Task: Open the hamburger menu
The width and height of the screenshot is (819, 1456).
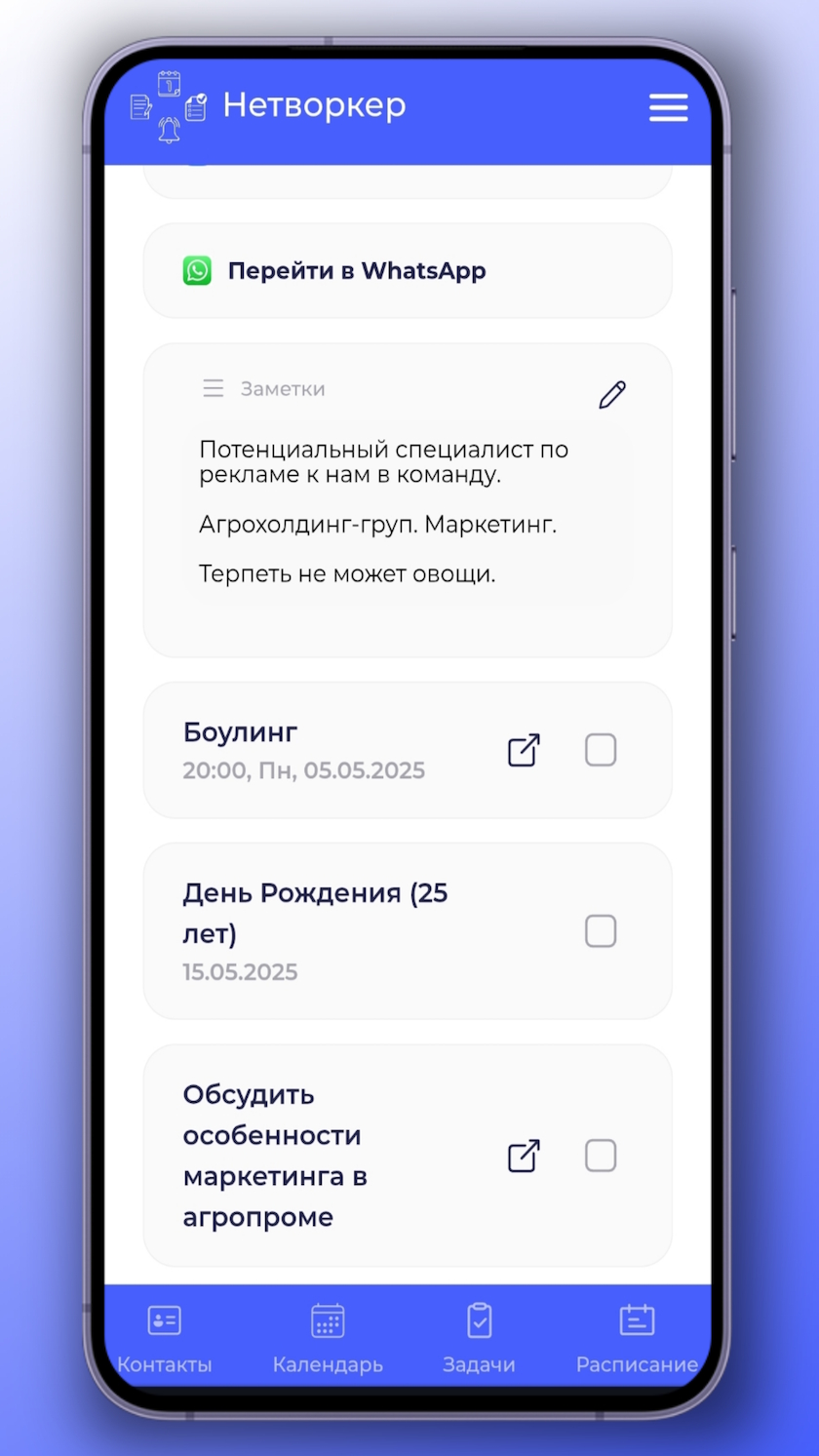Action: click(x=668, y=108)
